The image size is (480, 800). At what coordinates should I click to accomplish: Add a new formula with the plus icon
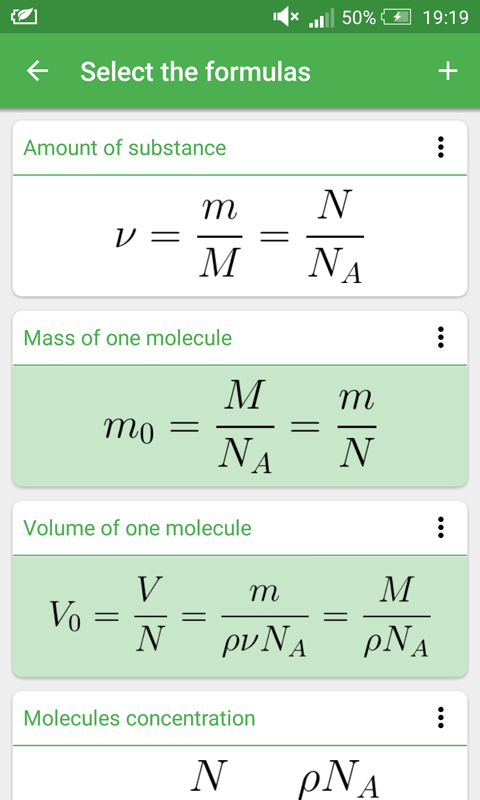447,71
